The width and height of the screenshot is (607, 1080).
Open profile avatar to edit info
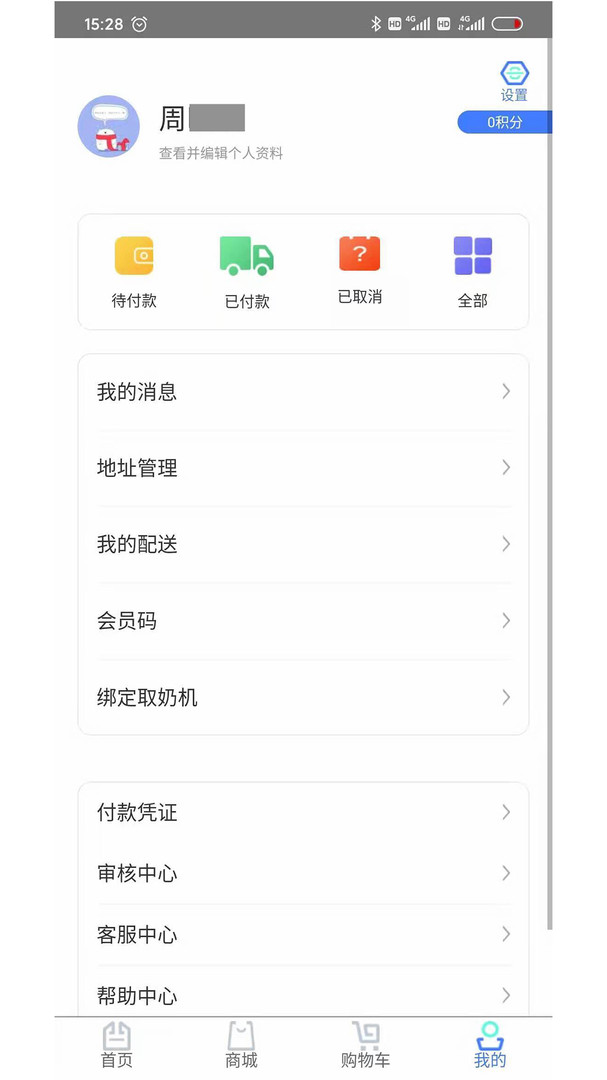[x=108, y=127]
